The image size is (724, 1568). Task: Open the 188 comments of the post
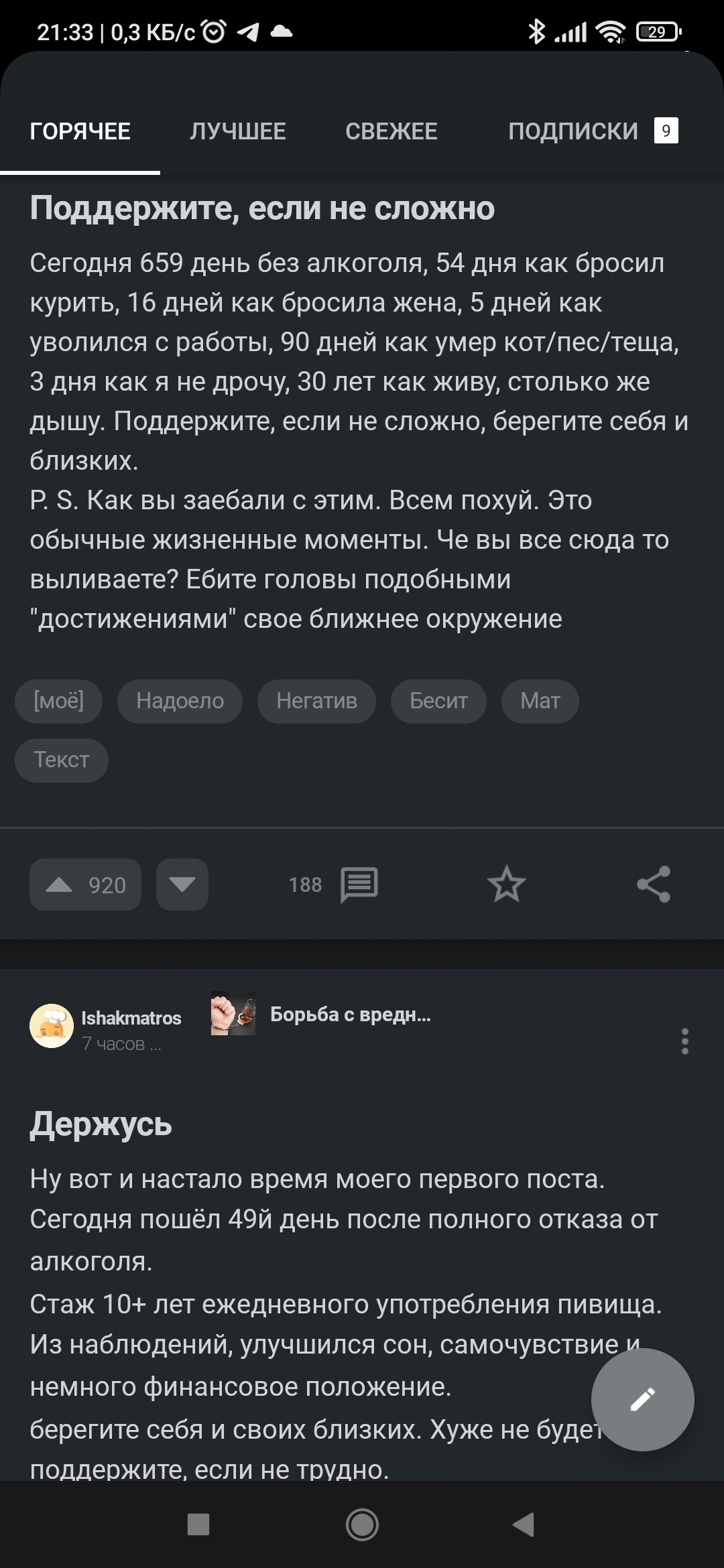(334, 885)
